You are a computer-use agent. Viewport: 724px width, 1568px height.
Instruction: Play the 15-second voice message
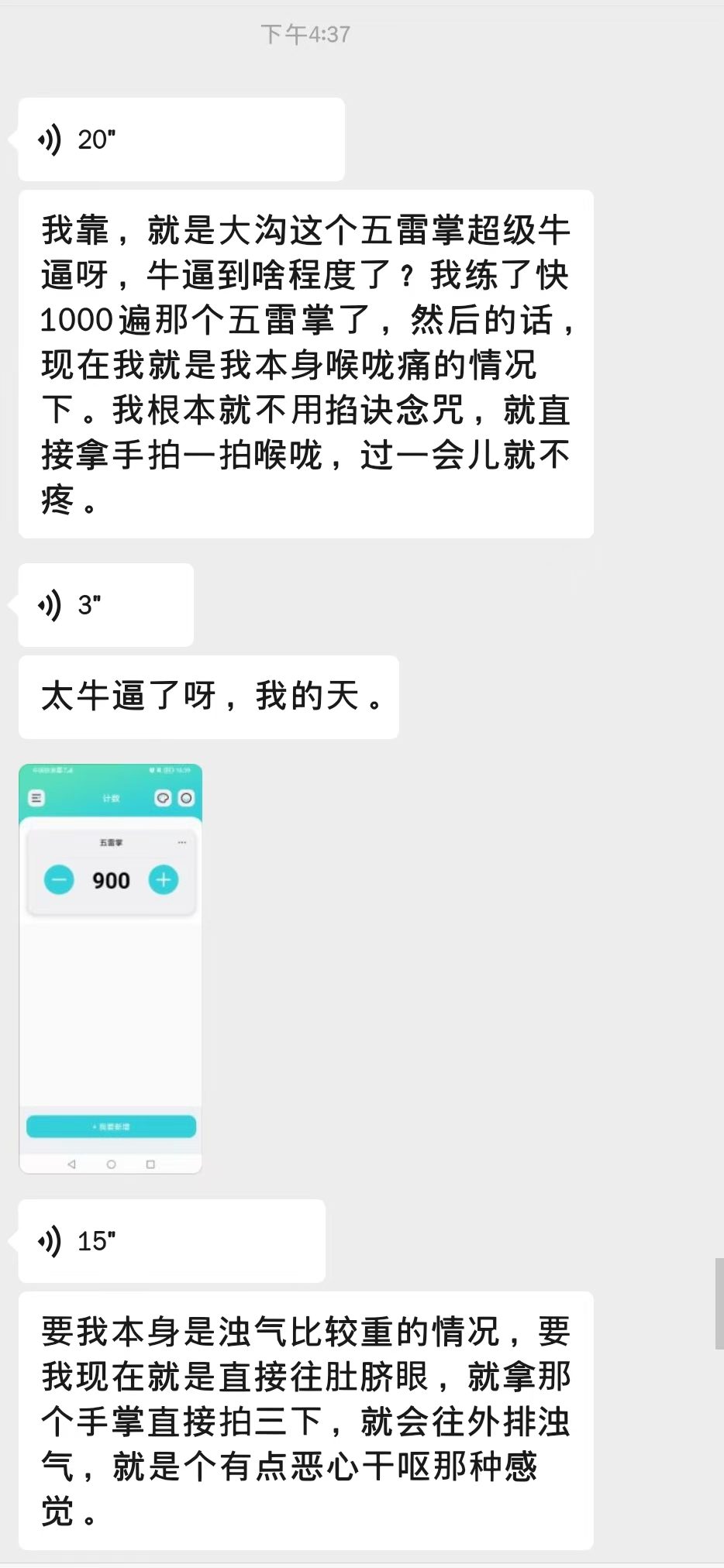tap(171, 1241)
